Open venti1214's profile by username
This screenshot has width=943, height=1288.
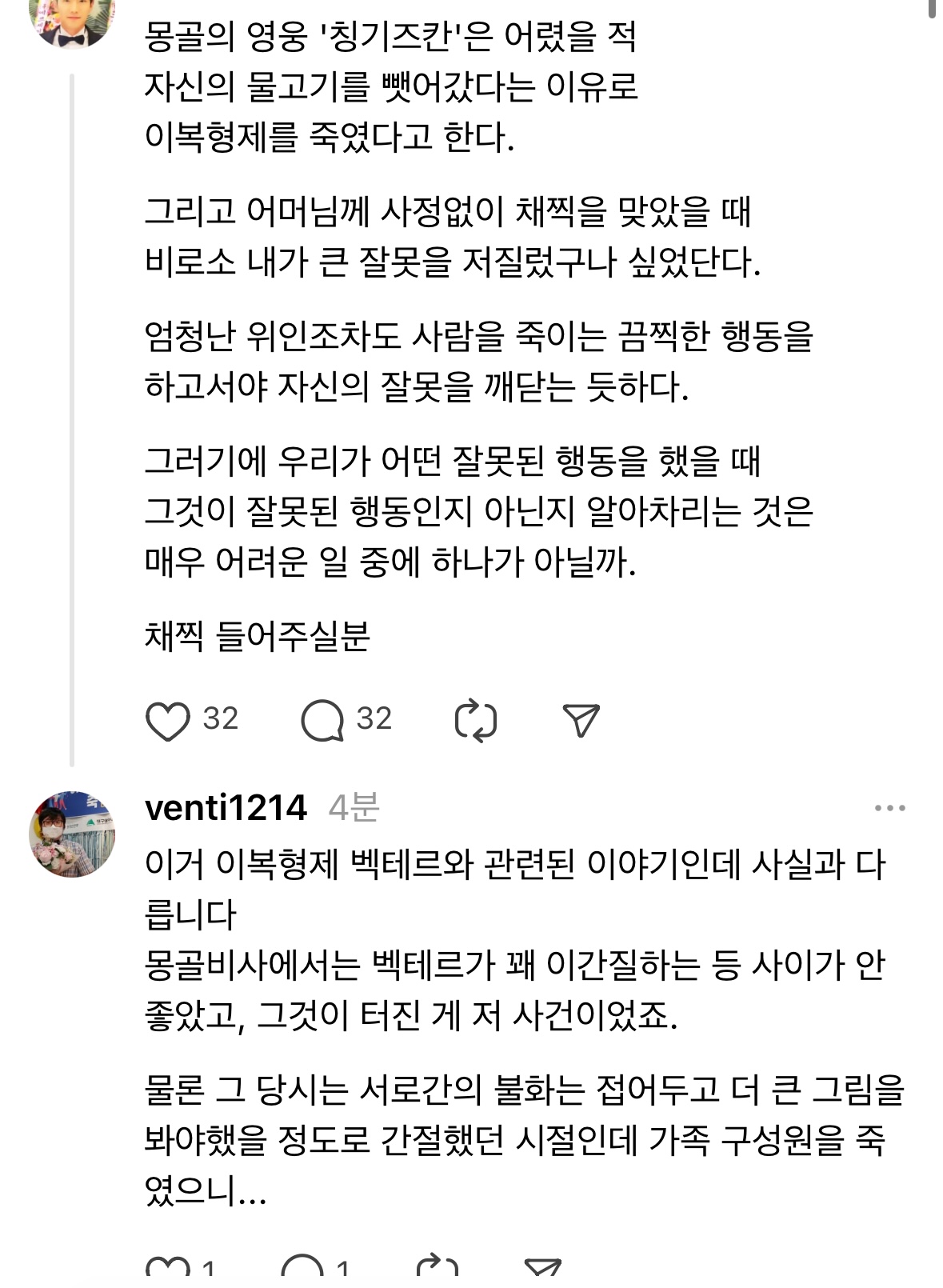226,808
